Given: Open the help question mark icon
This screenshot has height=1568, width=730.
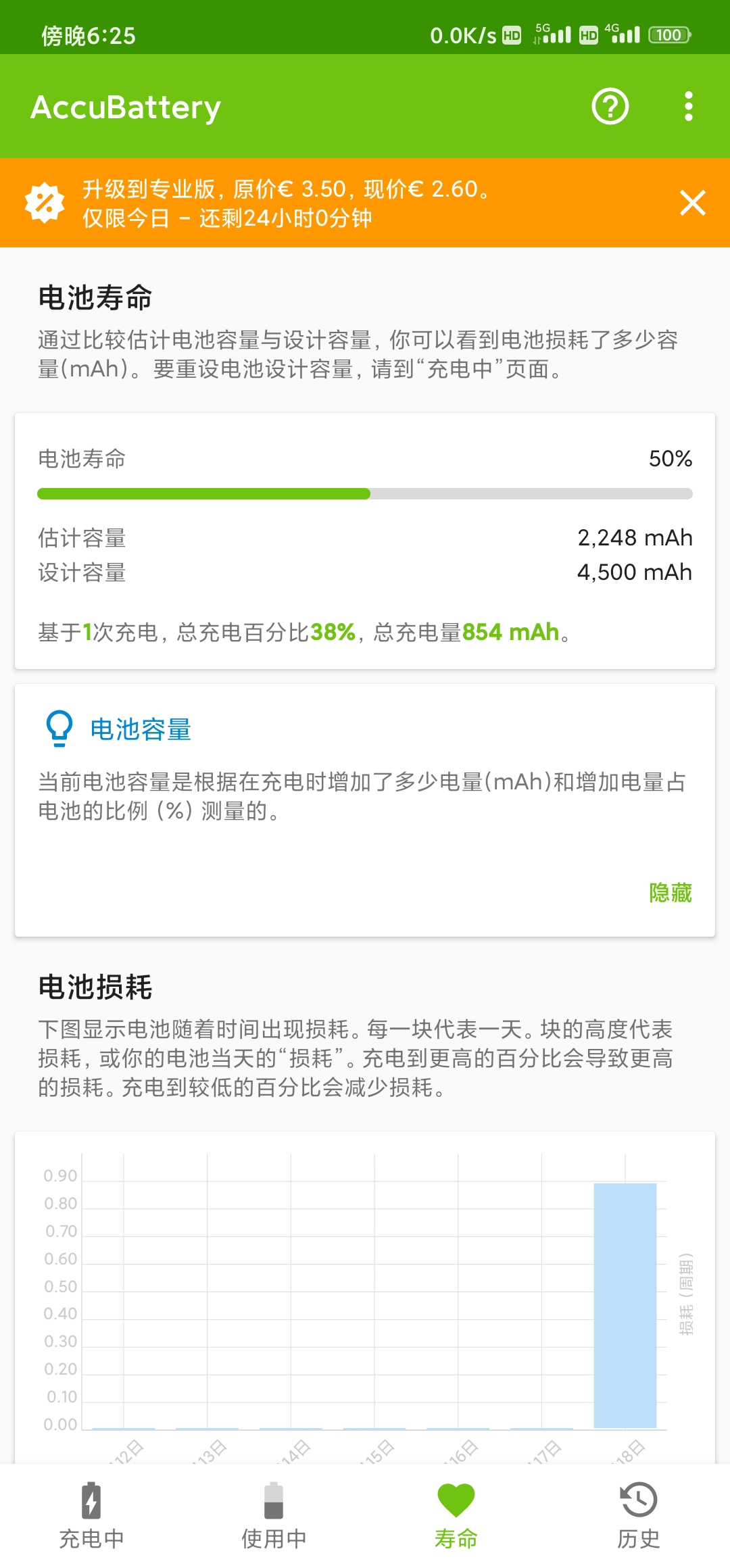Looking at the screenshot, I should tap(610, 107).
